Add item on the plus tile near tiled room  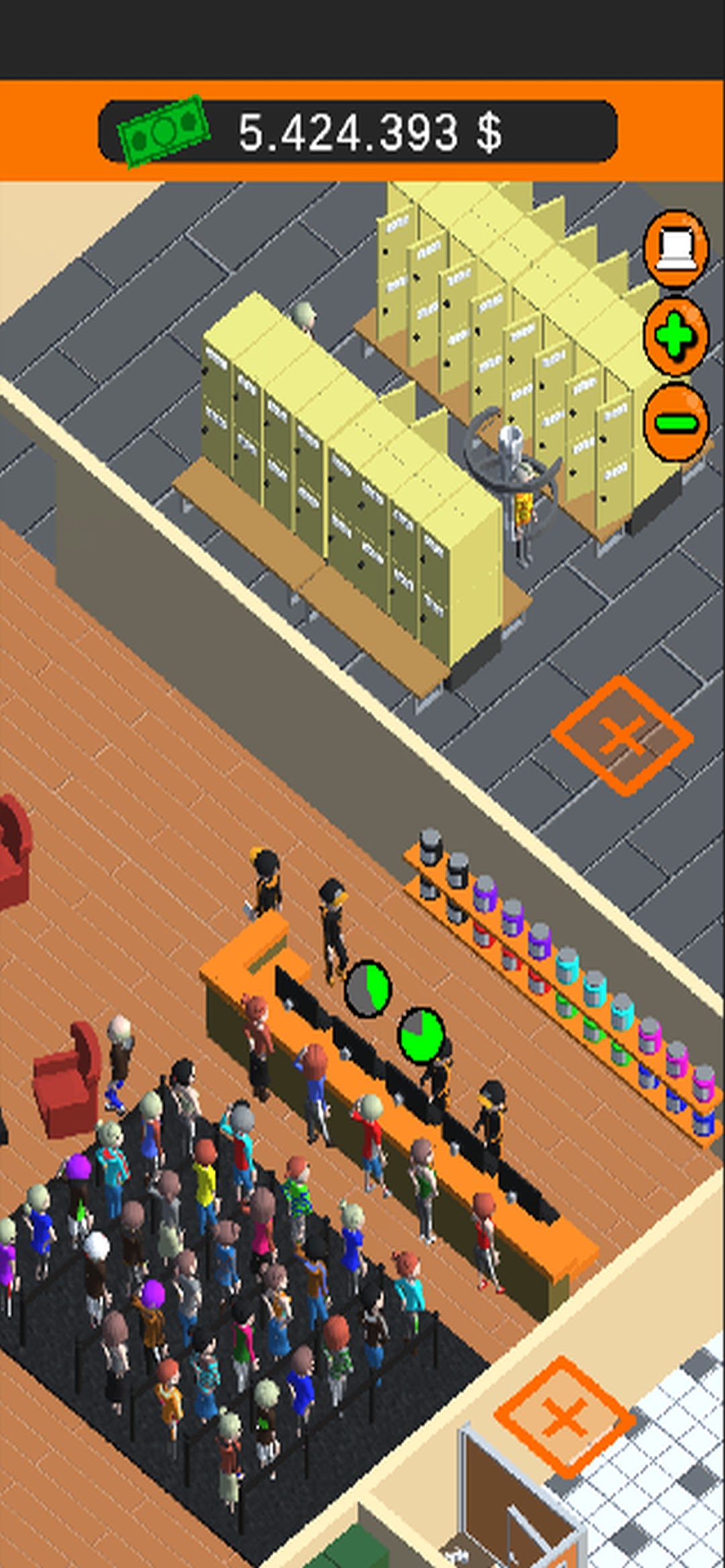(x=565, y=1417)
